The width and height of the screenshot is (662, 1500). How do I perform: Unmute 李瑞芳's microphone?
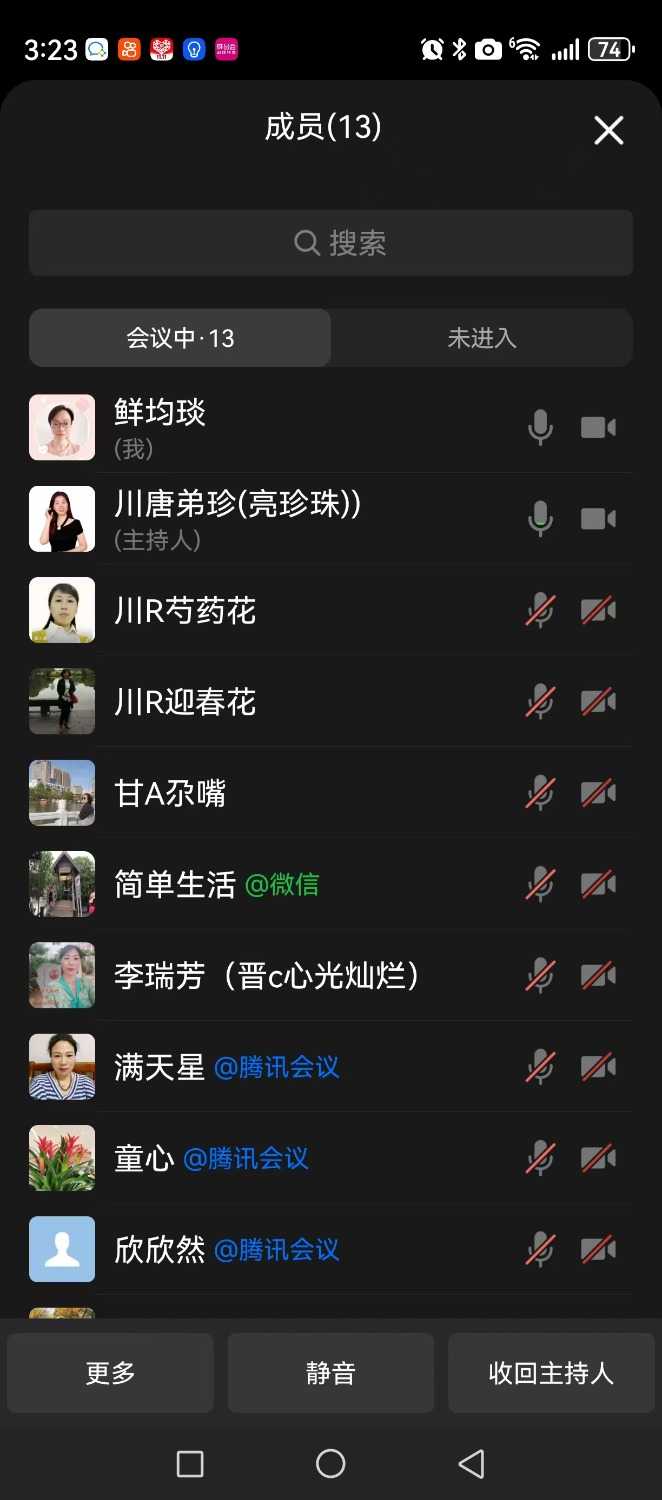click(x=540, y=975)
